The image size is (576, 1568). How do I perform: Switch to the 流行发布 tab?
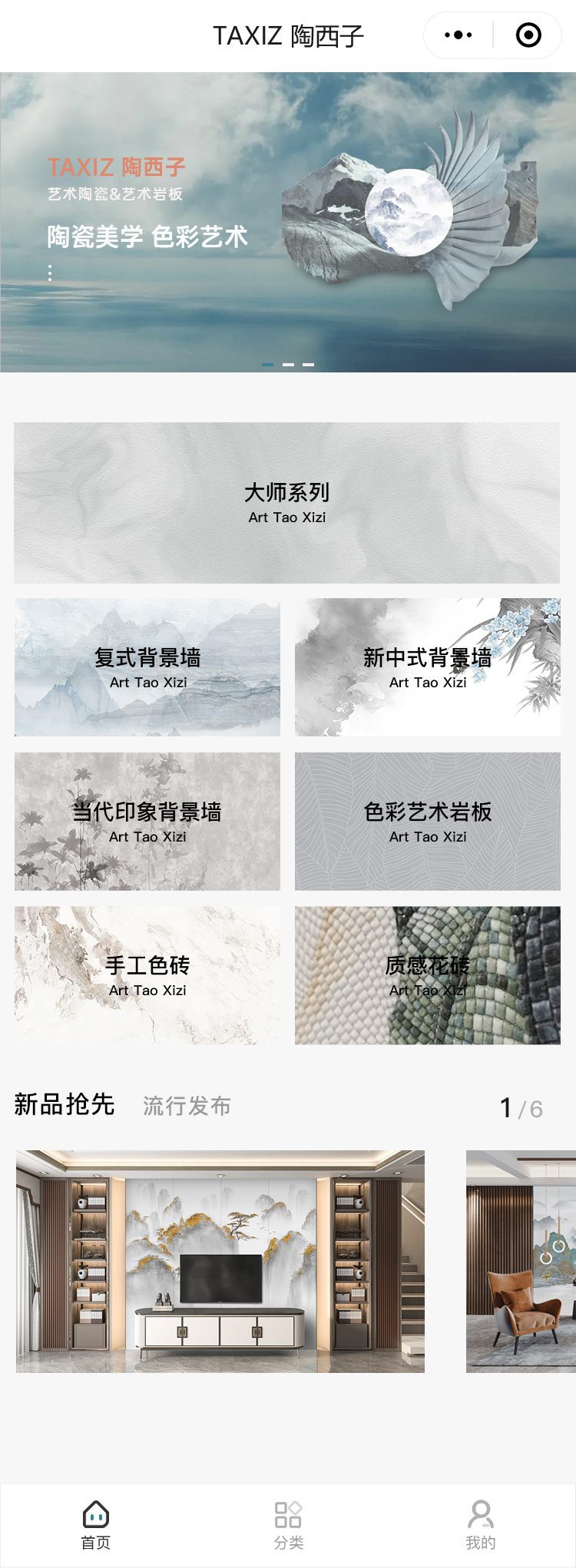tap(187, 1106)
